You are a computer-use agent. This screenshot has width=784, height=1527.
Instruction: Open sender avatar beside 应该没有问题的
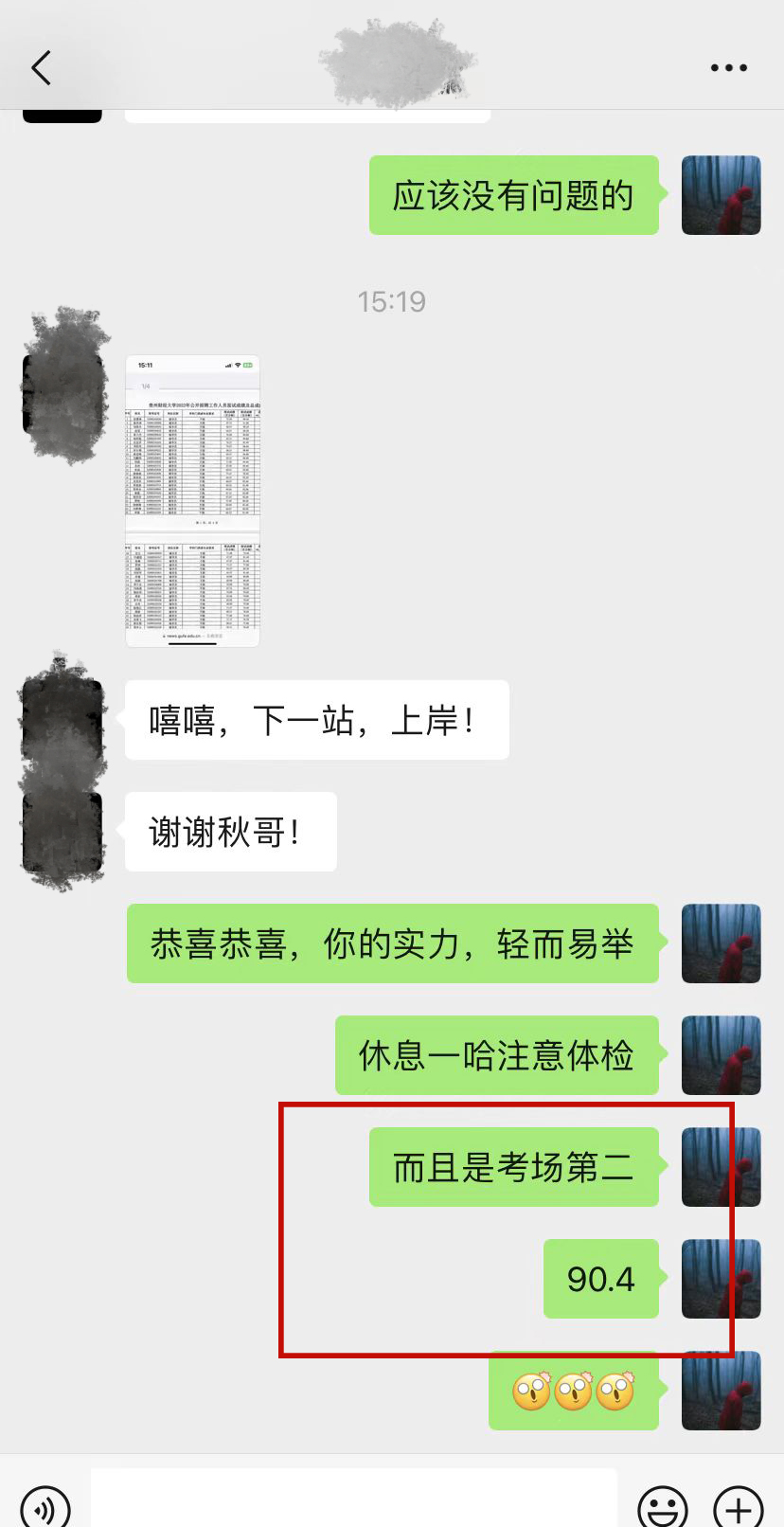point(721,195)
